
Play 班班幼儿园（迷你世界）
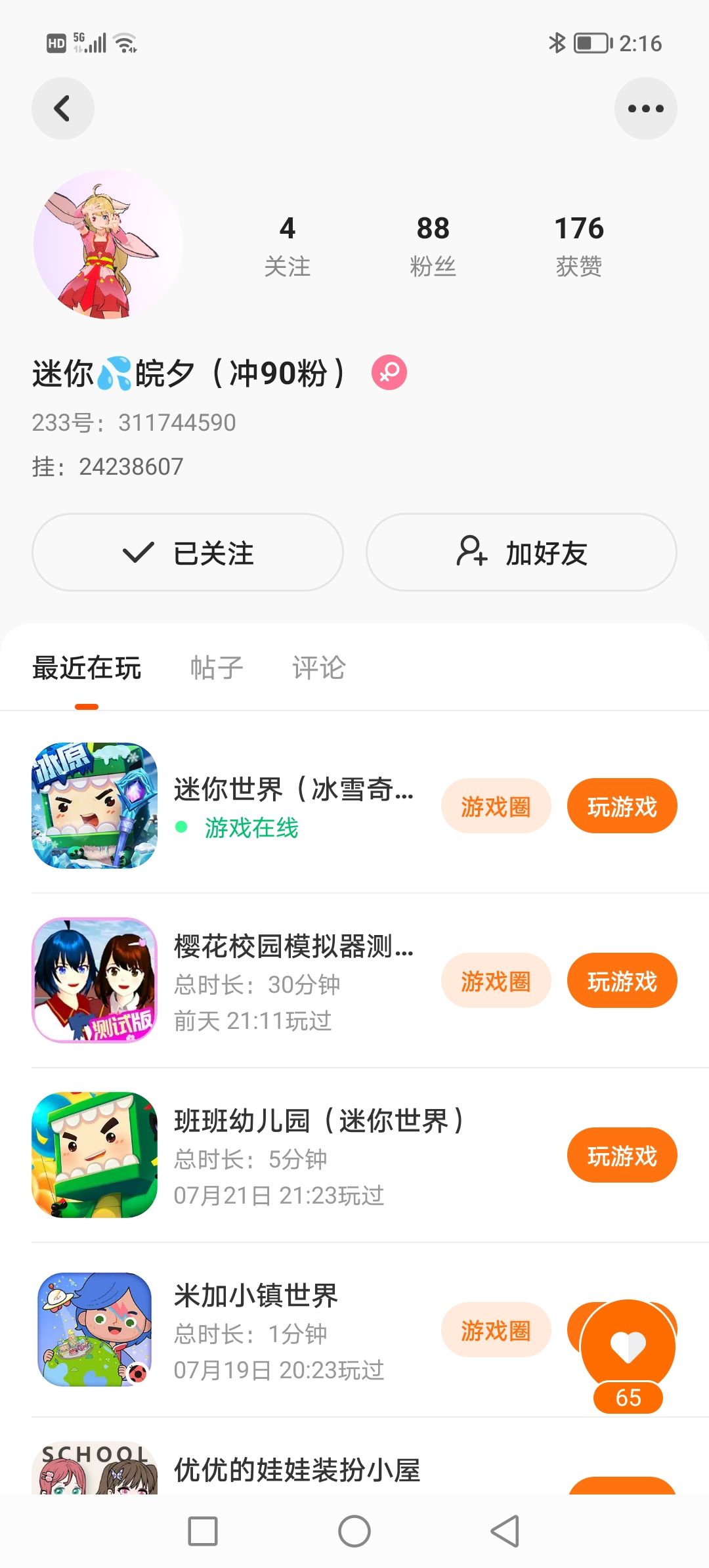coord(622,1156)
